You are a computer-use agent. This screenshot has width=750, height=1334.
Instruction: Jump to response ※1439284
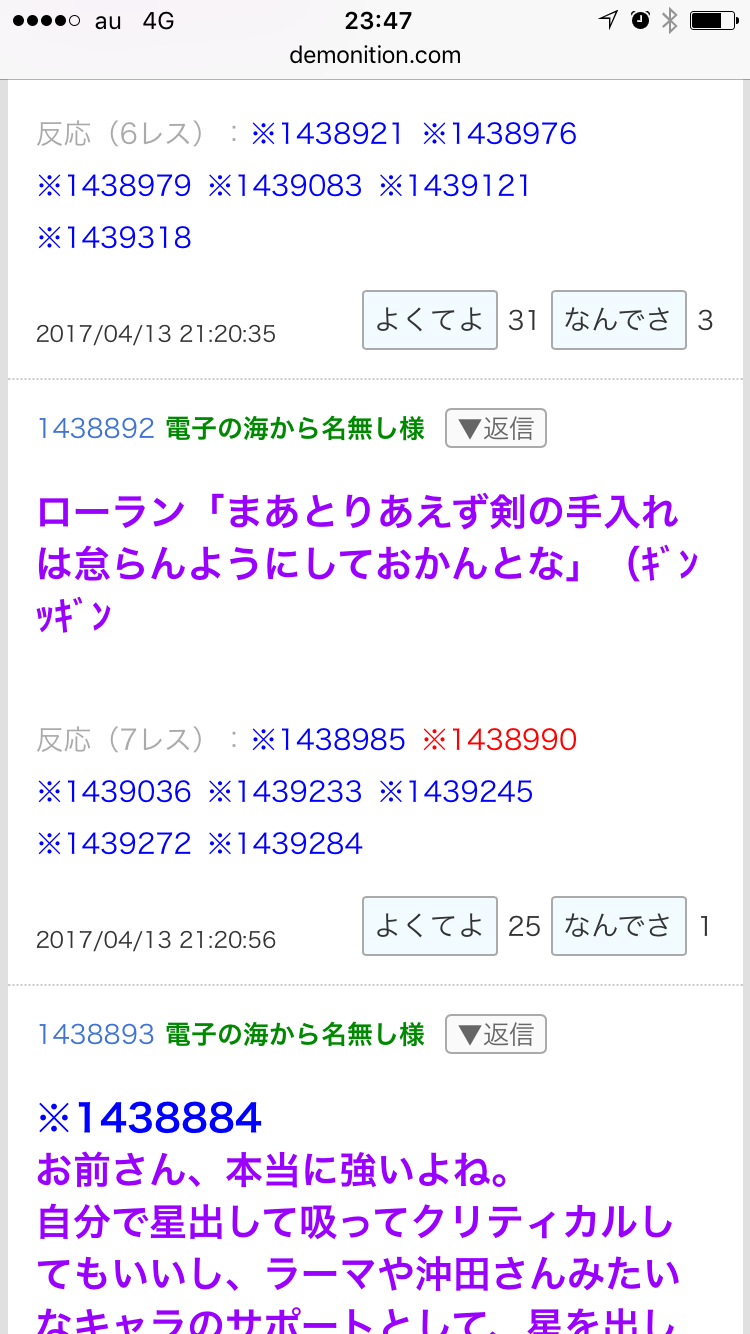pos(285,844)
